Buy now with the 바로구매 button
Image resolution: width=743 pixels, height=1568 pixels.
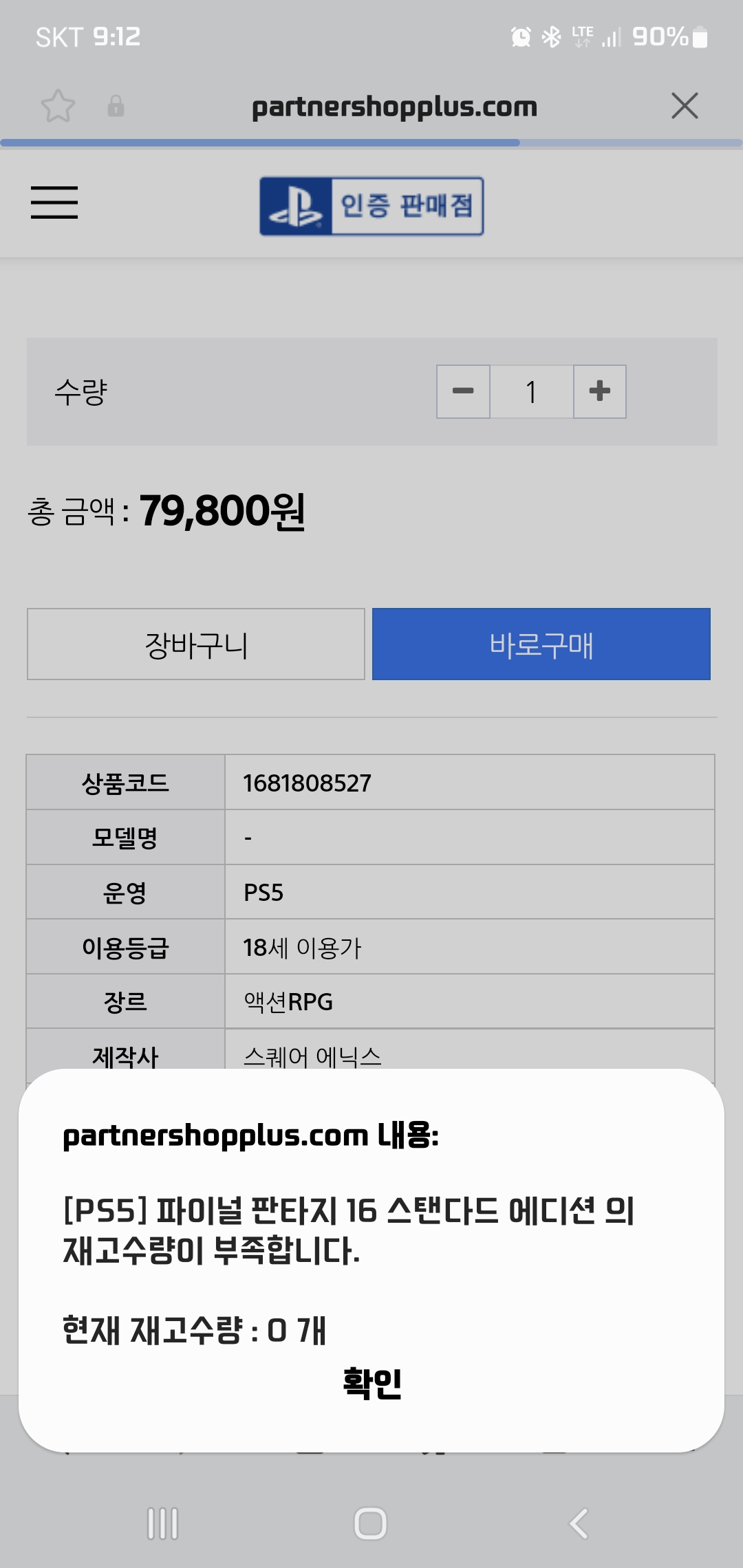coord(541,644)
